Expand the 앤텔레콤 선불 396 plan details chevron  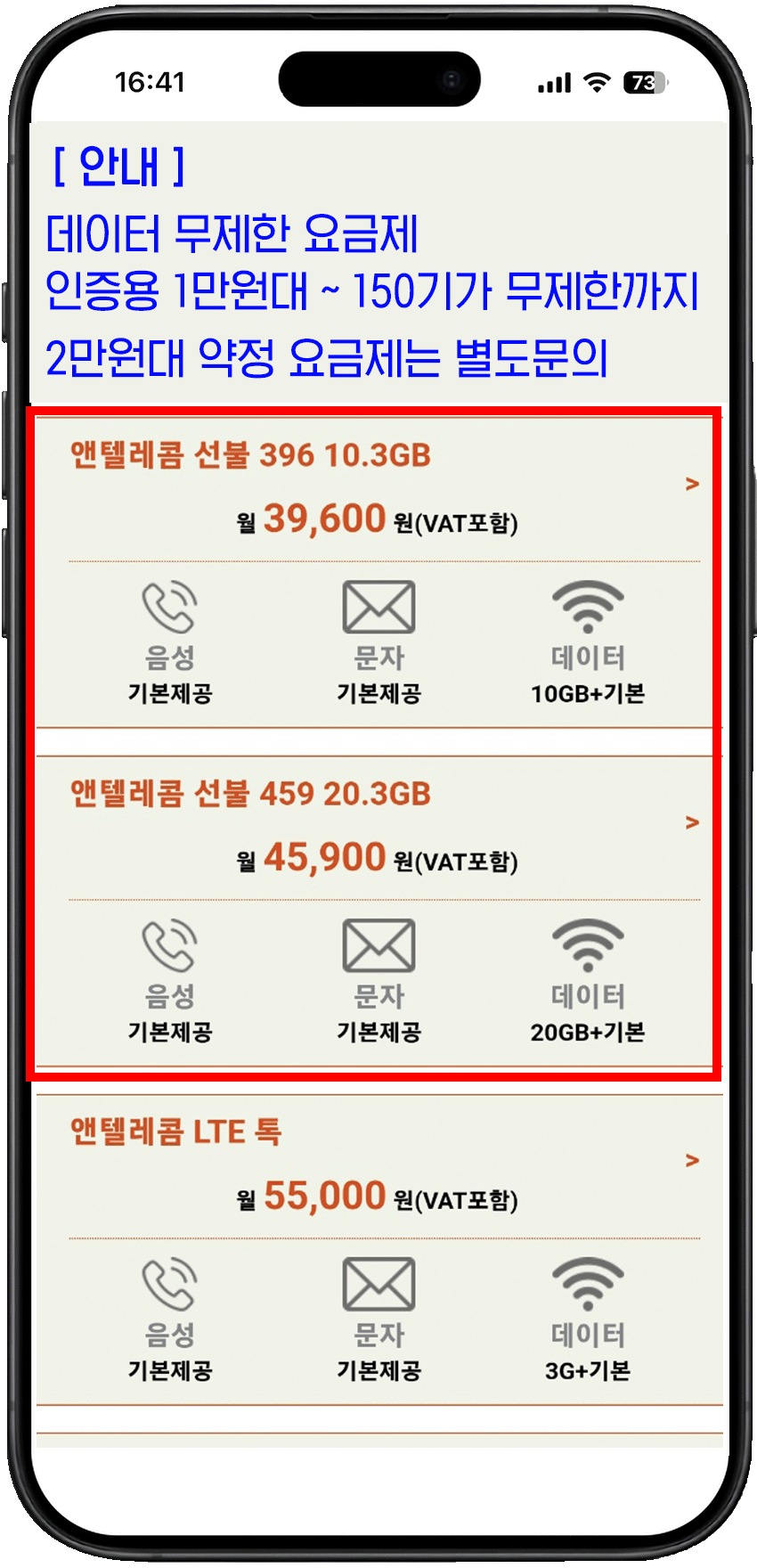pos(694,486)
